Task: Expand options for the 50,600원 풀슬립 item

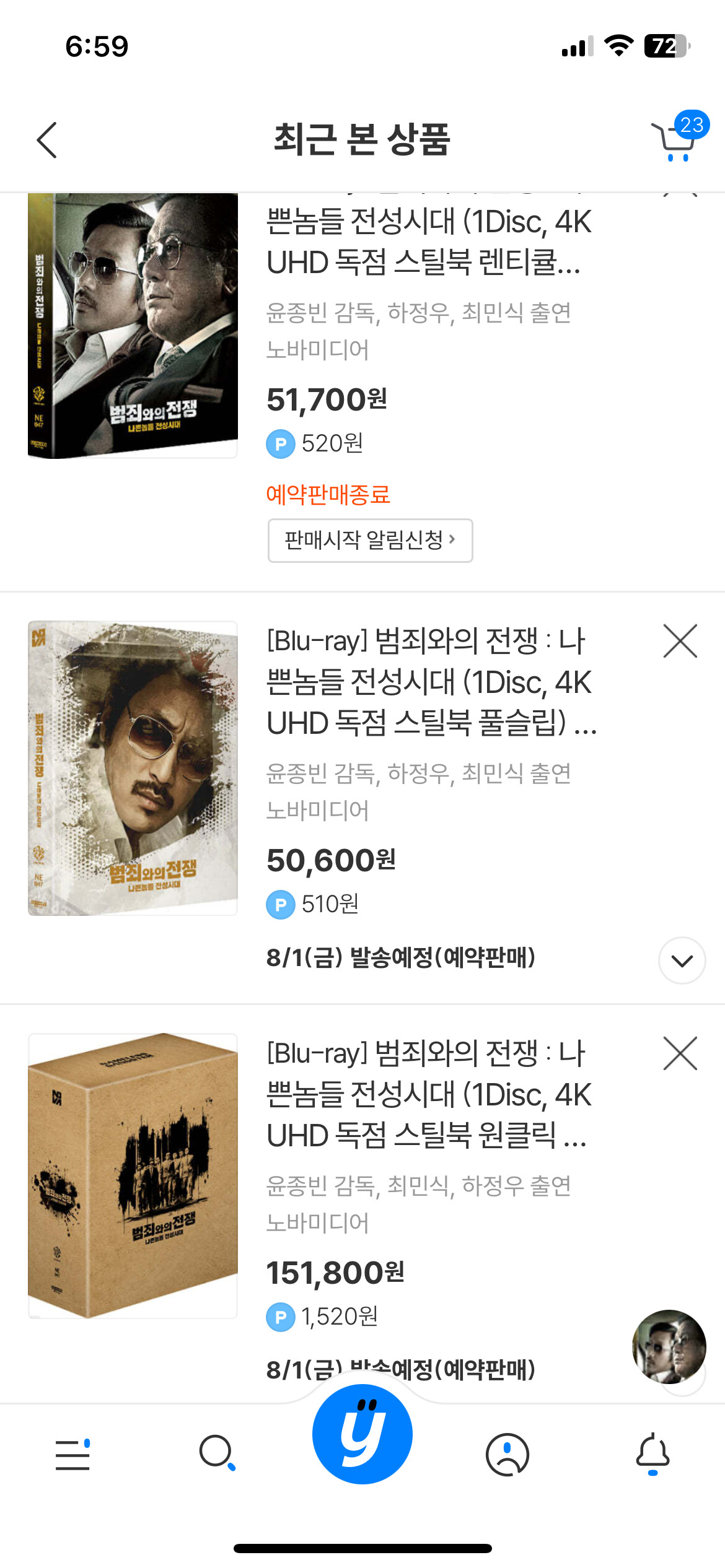Action: [682, 960]
